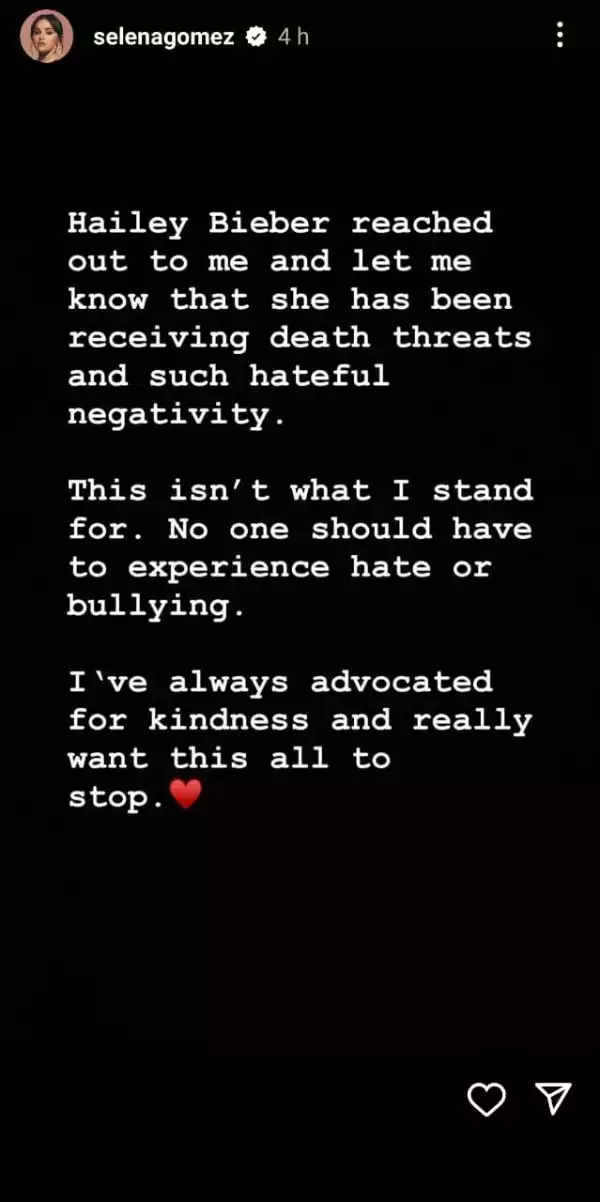Share this story via the paper plane icon

[553, 1098]
